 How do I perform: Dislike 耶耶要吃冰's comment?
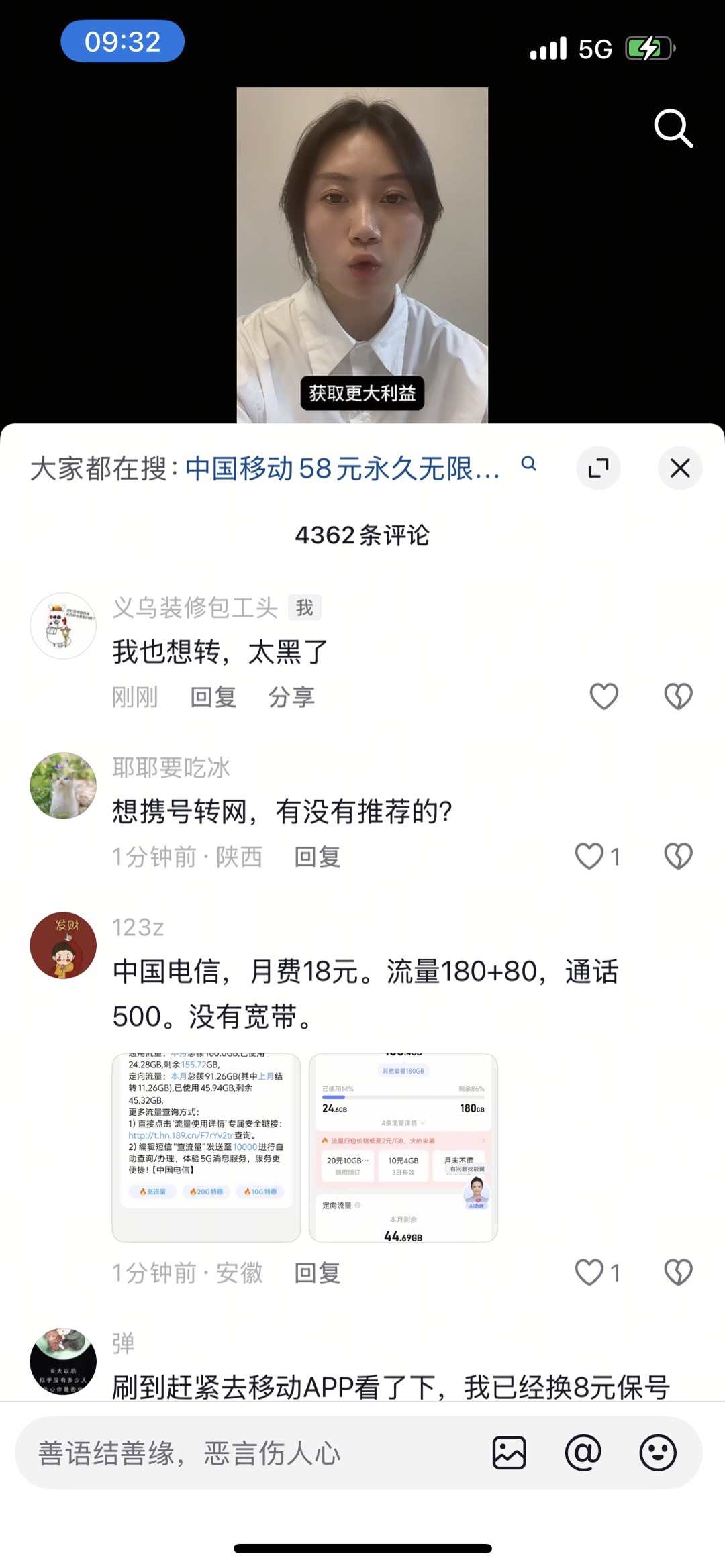tap(678, 856)
